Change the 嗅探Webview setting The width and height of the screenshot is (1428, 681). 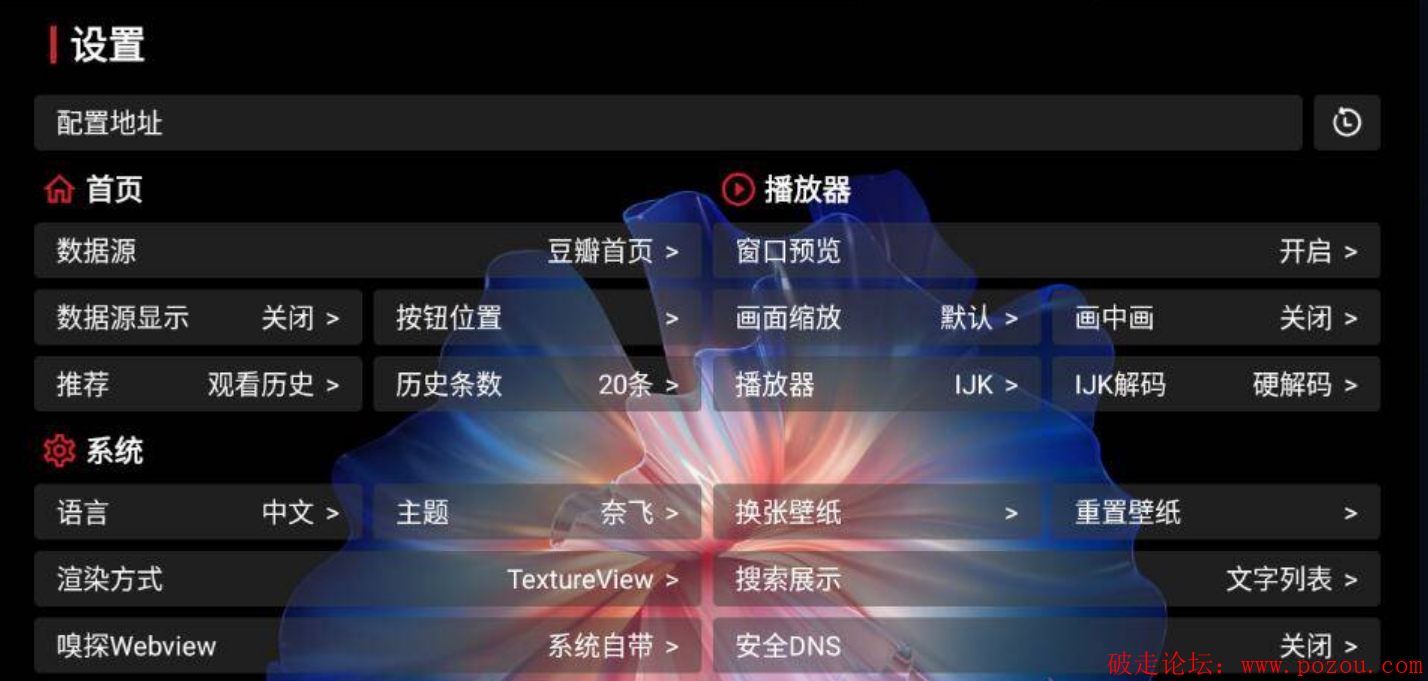(x=367, y=645)
